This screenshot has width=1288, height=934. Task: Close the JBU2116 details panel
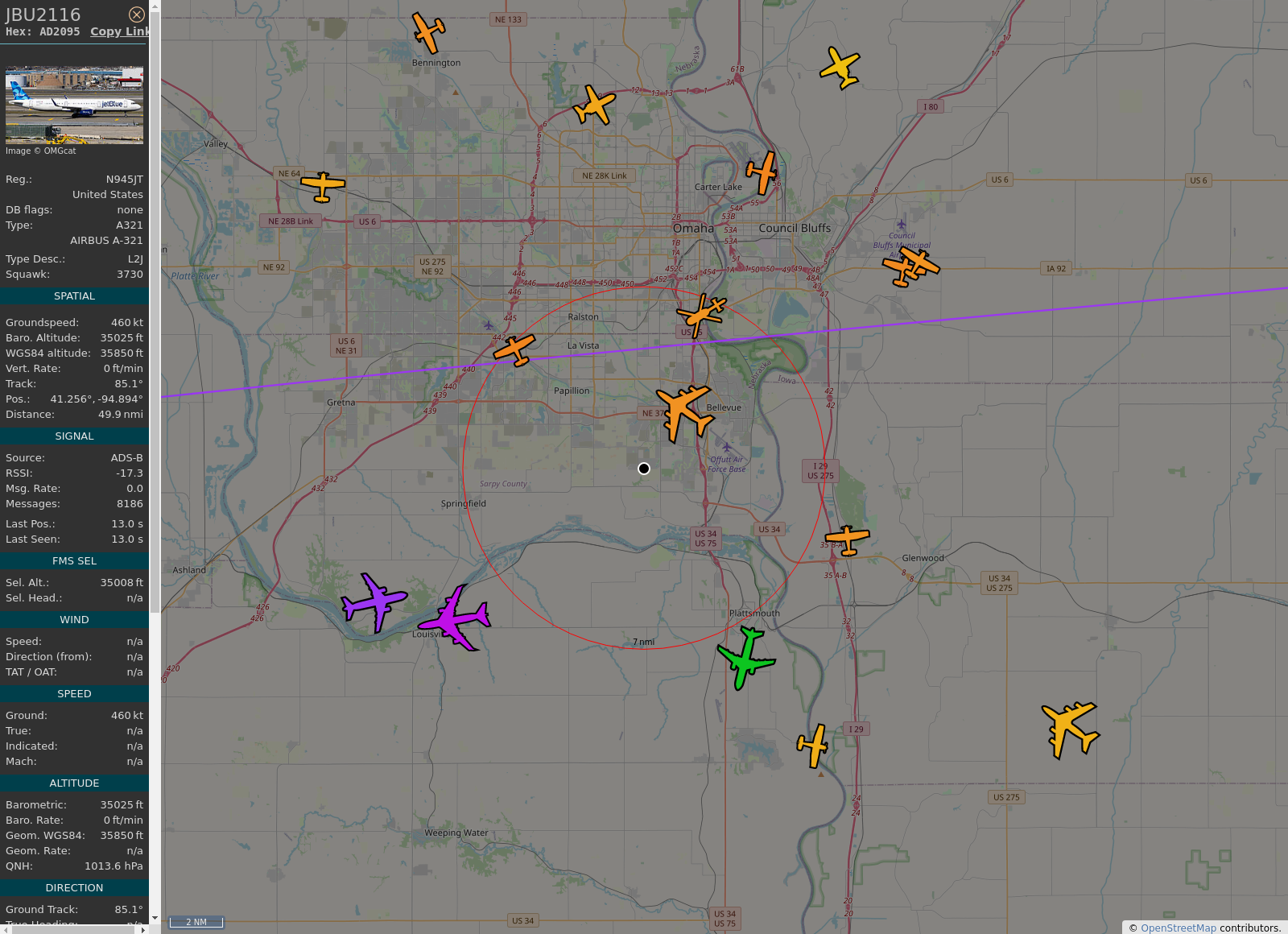(x=137, y=14)
